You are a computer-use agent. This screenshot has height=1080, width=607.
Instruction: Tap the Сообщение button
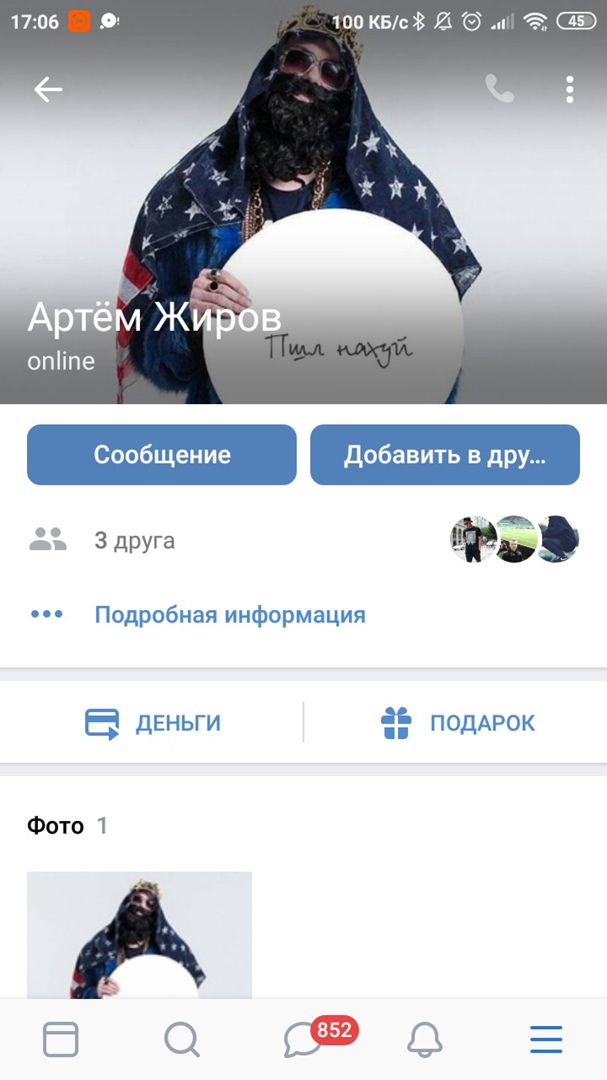[x=162, y=455]
